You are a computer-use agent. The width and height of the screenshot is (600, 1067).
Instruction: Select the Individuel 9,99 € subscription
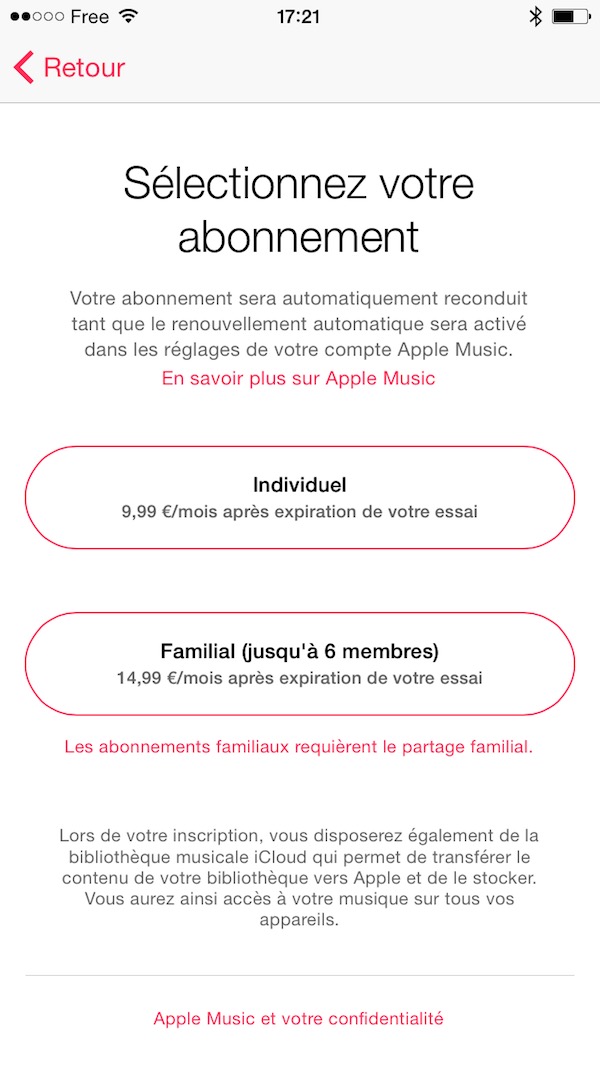[x=299, y=497]
